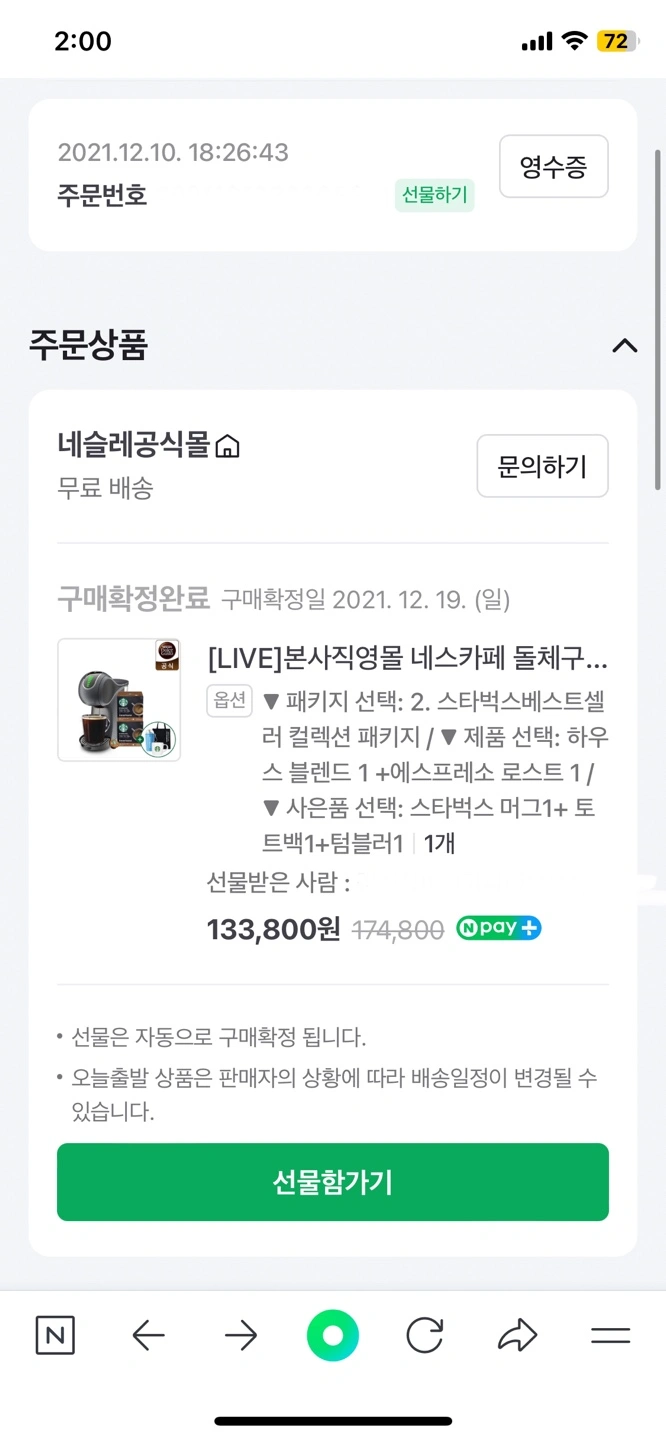Viewport: 666px width, 1440px height.
Task: Open the 영수증 receipt button
Action: [553, 167]
